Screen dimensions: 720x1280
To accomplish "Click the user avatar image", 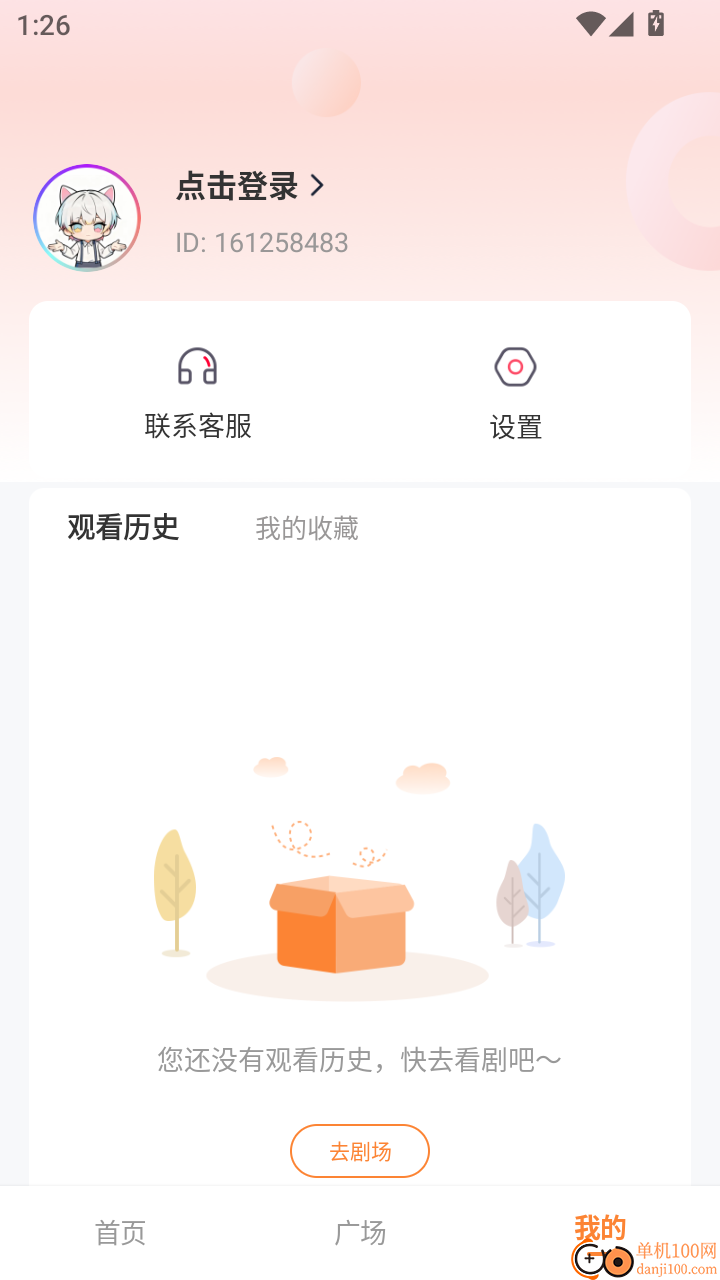I will pyautogui.click(x=87, y=217).
